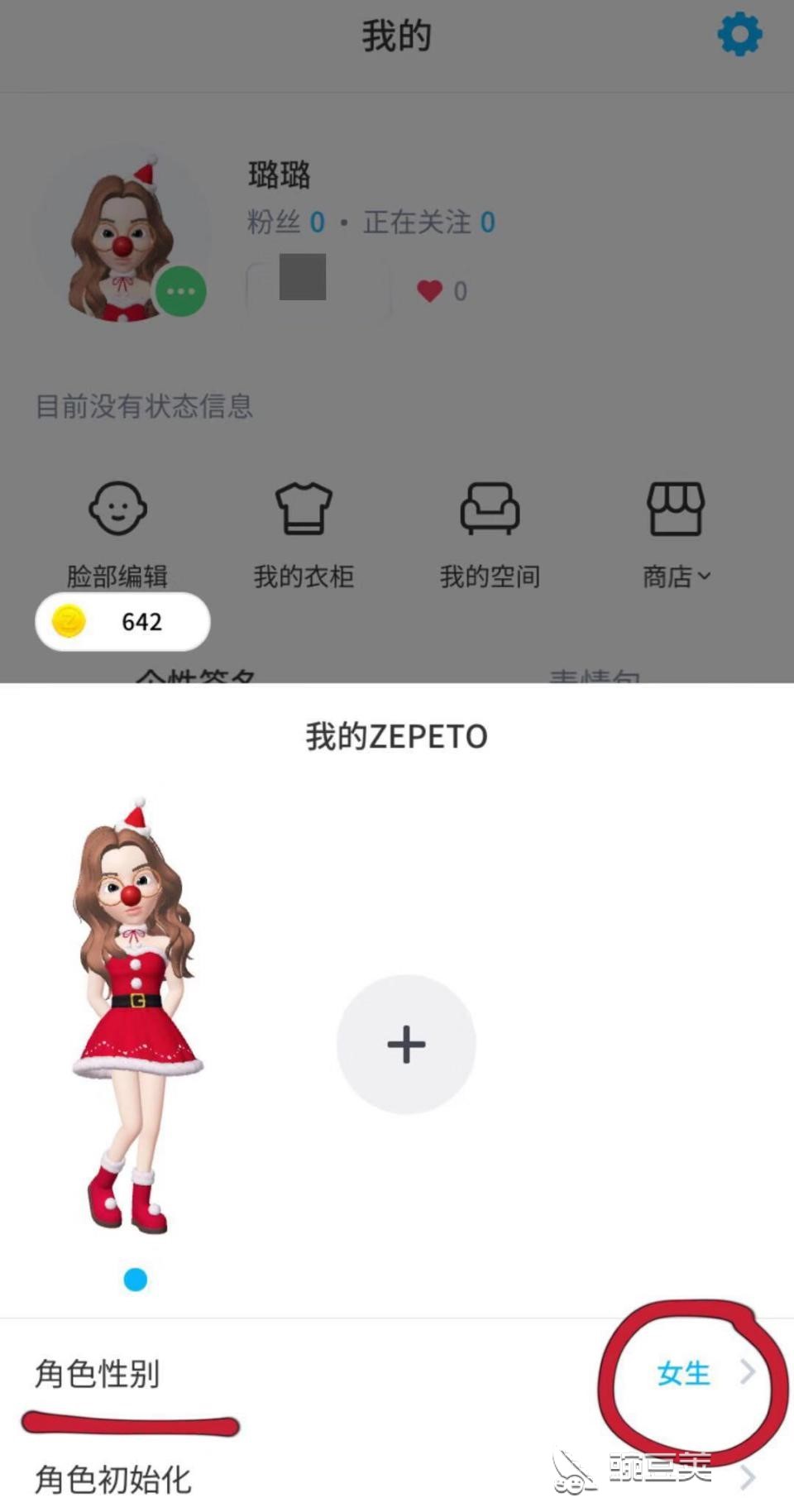Tap the 642 coin balance

[122, 621]
